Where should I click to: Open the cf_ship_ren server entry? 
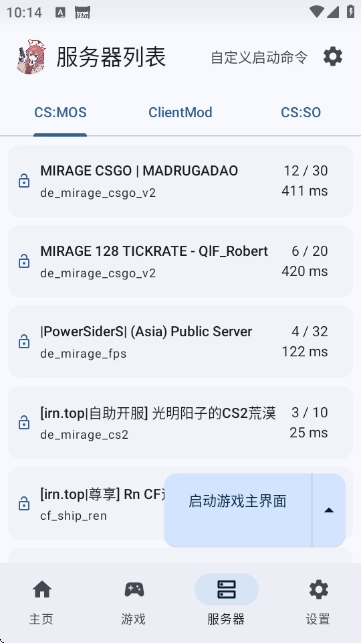(86, 504)
